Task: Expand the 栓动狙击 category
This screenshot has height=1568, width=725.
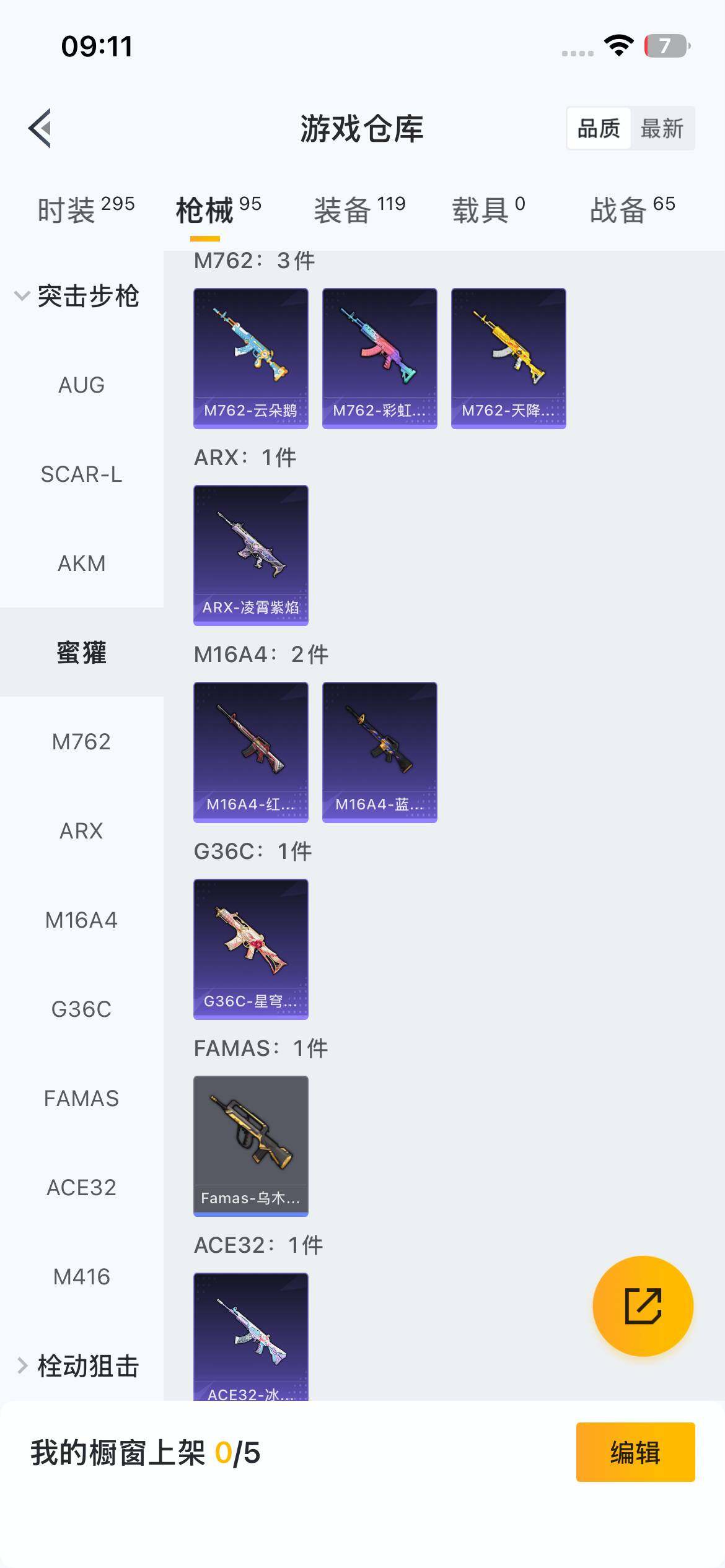Action: point(77,1365)
